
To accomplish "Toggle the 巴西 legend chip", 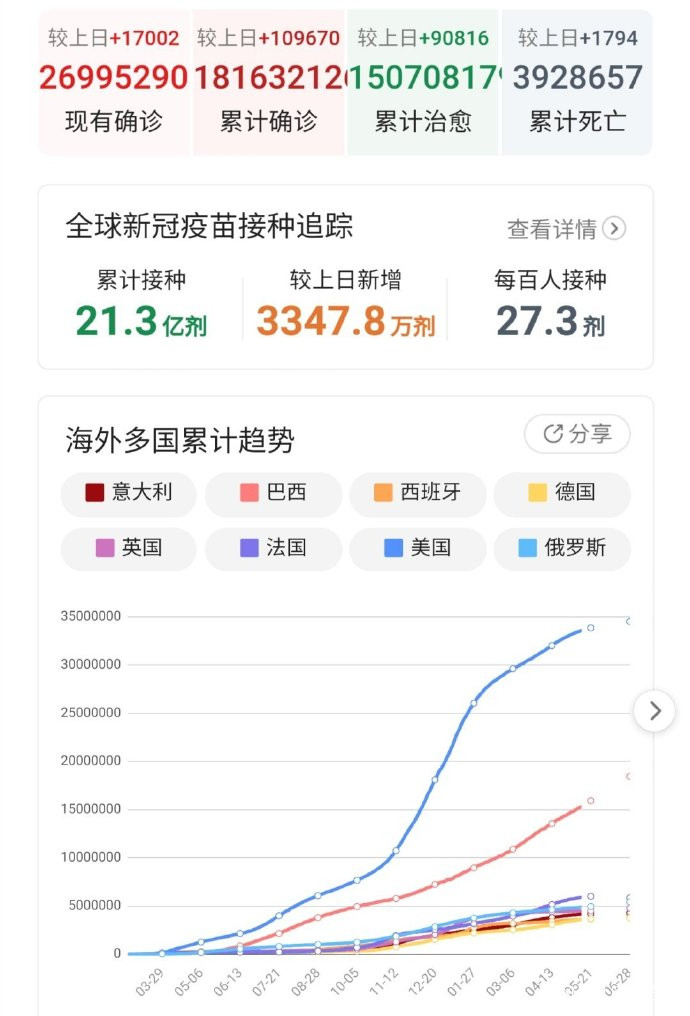I will 273,493.
